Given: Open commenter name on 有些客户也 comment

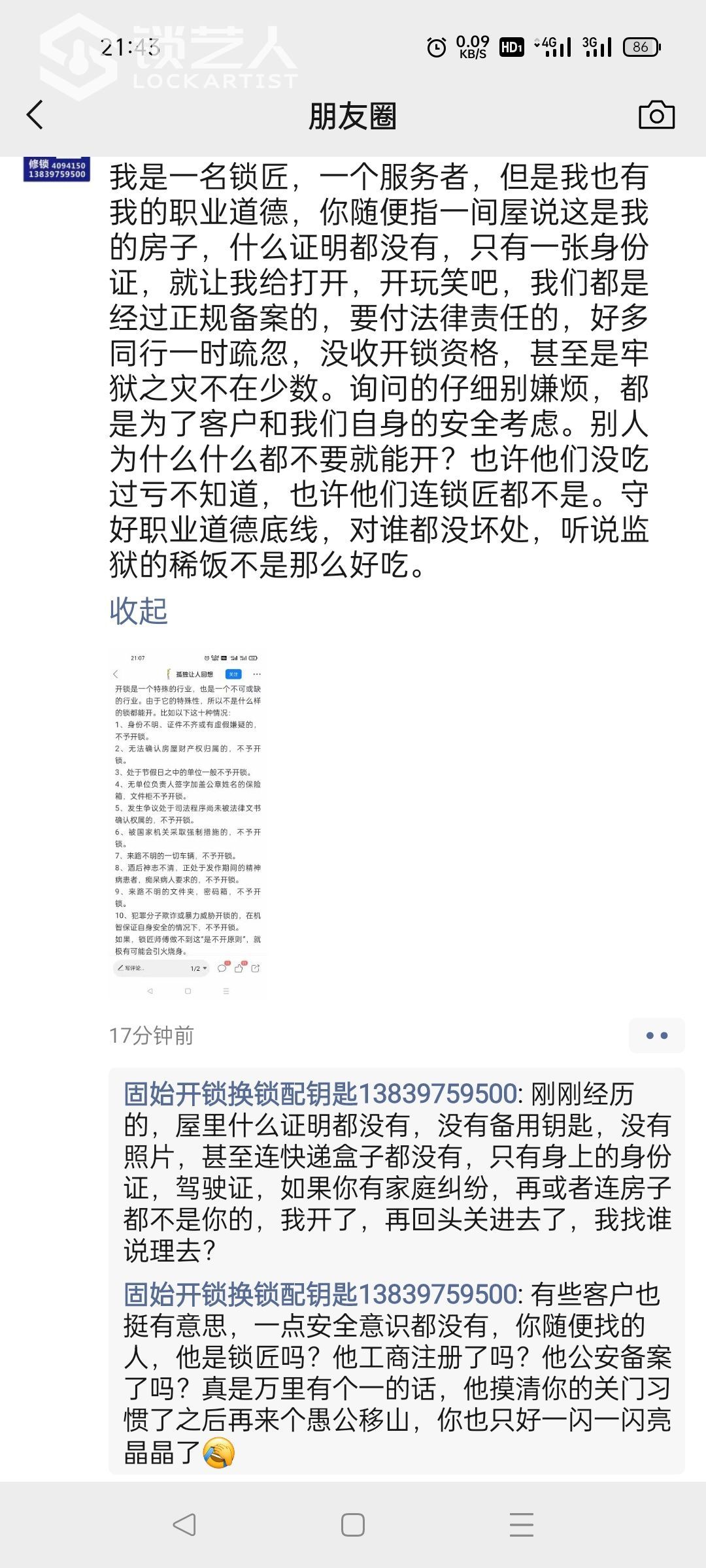Looking at the screenshot, I should [x=320, y=1294].
